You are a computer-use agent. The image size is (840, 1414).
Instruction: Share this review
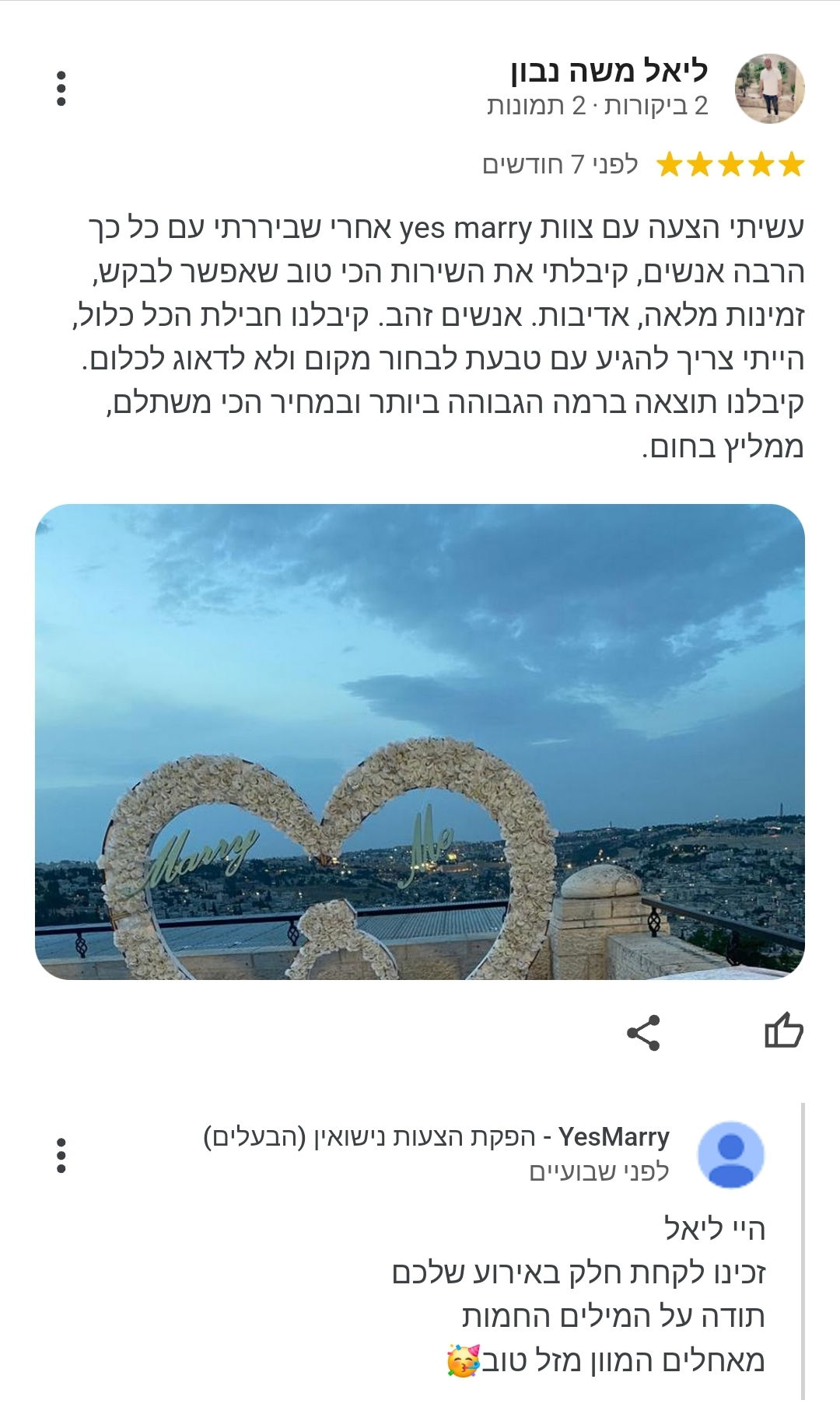point(643,1033)
